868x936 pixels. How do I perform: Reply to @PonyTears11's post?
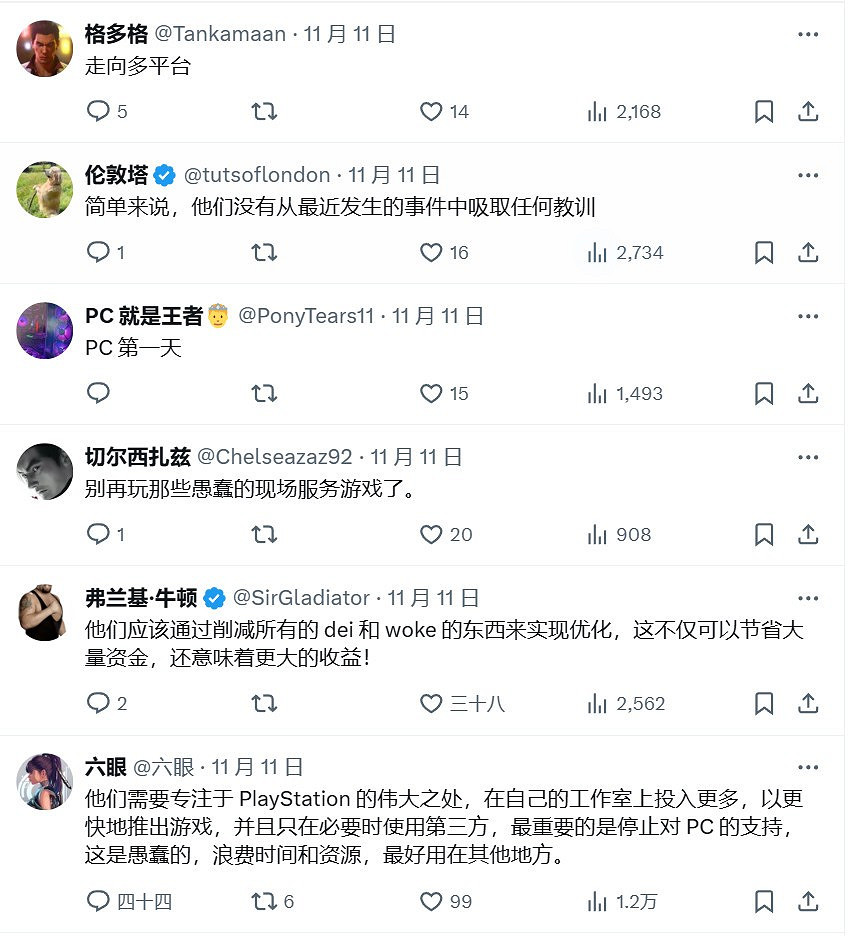tap(98, 394)
